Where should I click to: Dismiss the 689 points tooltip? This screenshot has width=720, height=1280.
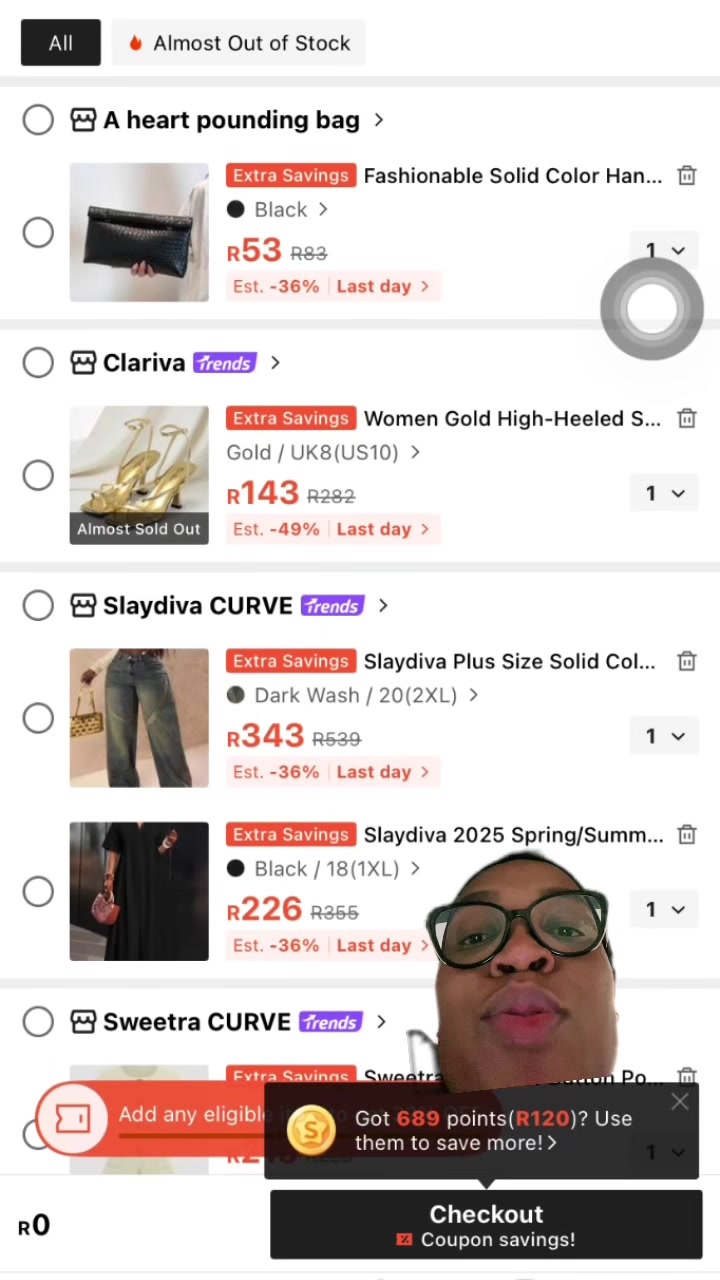680,1102
